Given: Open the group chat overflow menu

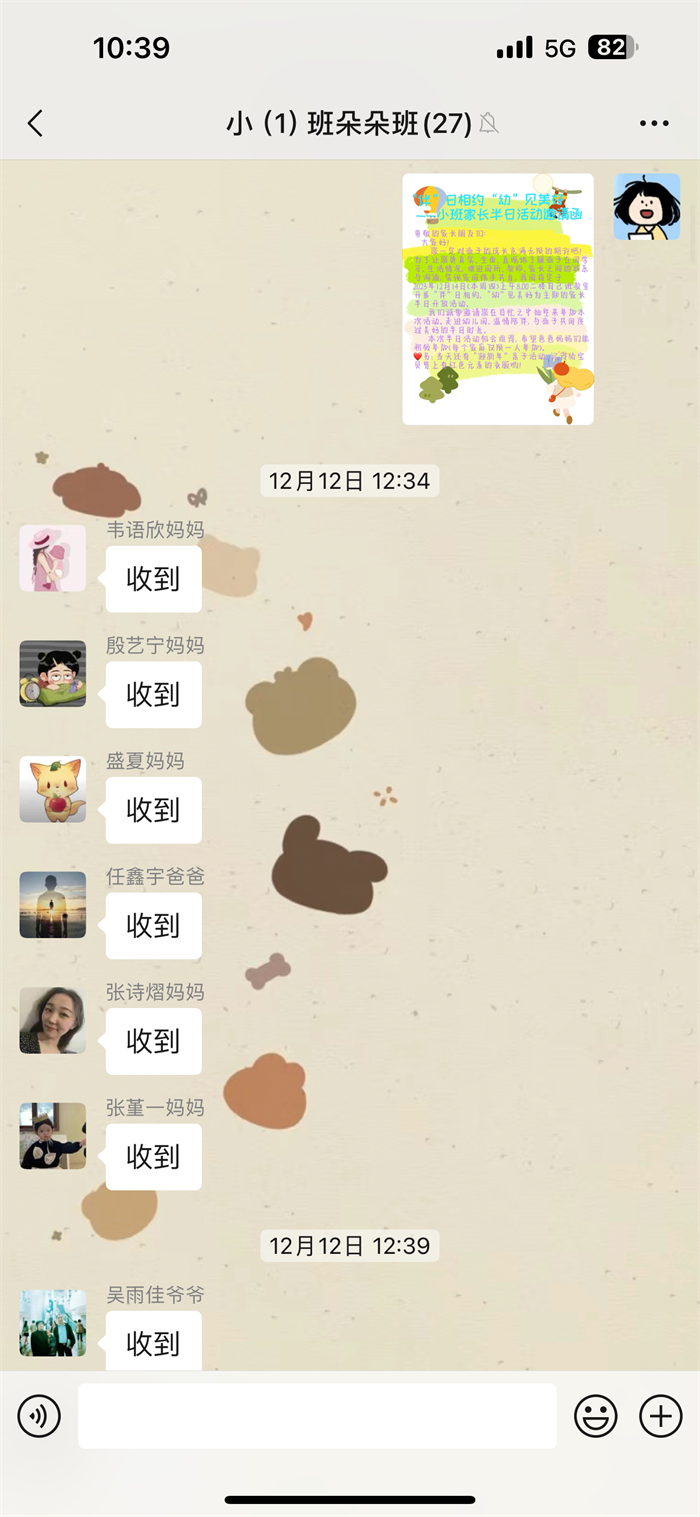Looking at the screenshot, I should click(x=653, y=124).
